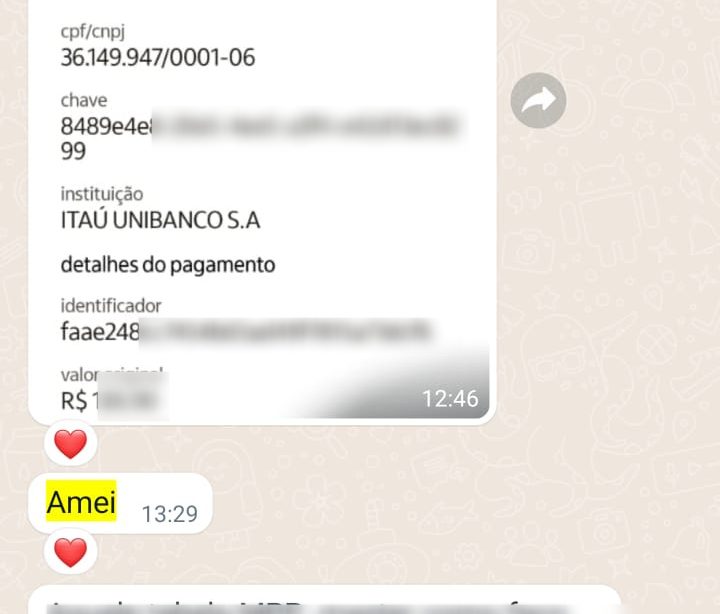
Task: View the heart reaction on the receipt image
Action: pos(70,443)
